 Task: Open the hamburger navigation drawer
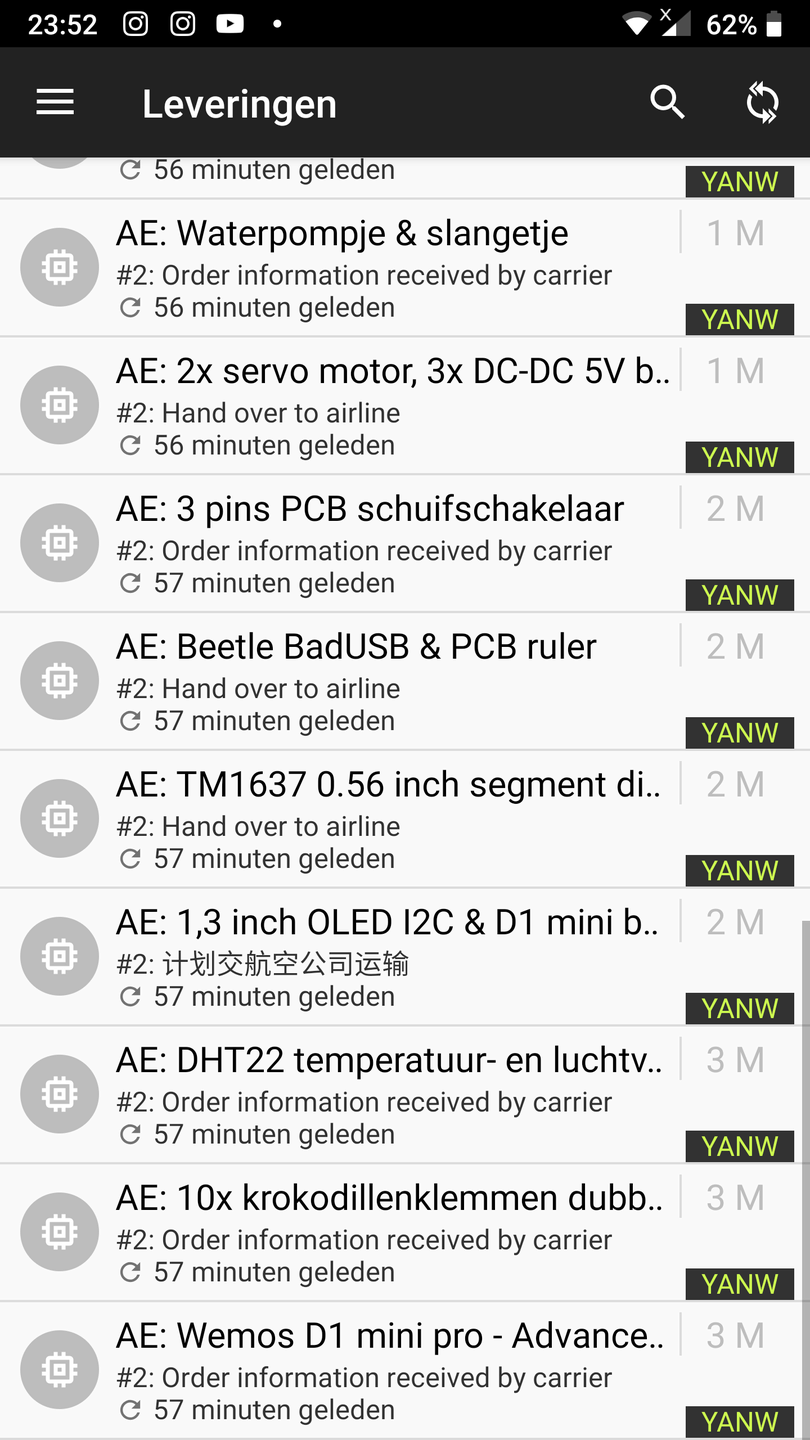tap(55, 103)
